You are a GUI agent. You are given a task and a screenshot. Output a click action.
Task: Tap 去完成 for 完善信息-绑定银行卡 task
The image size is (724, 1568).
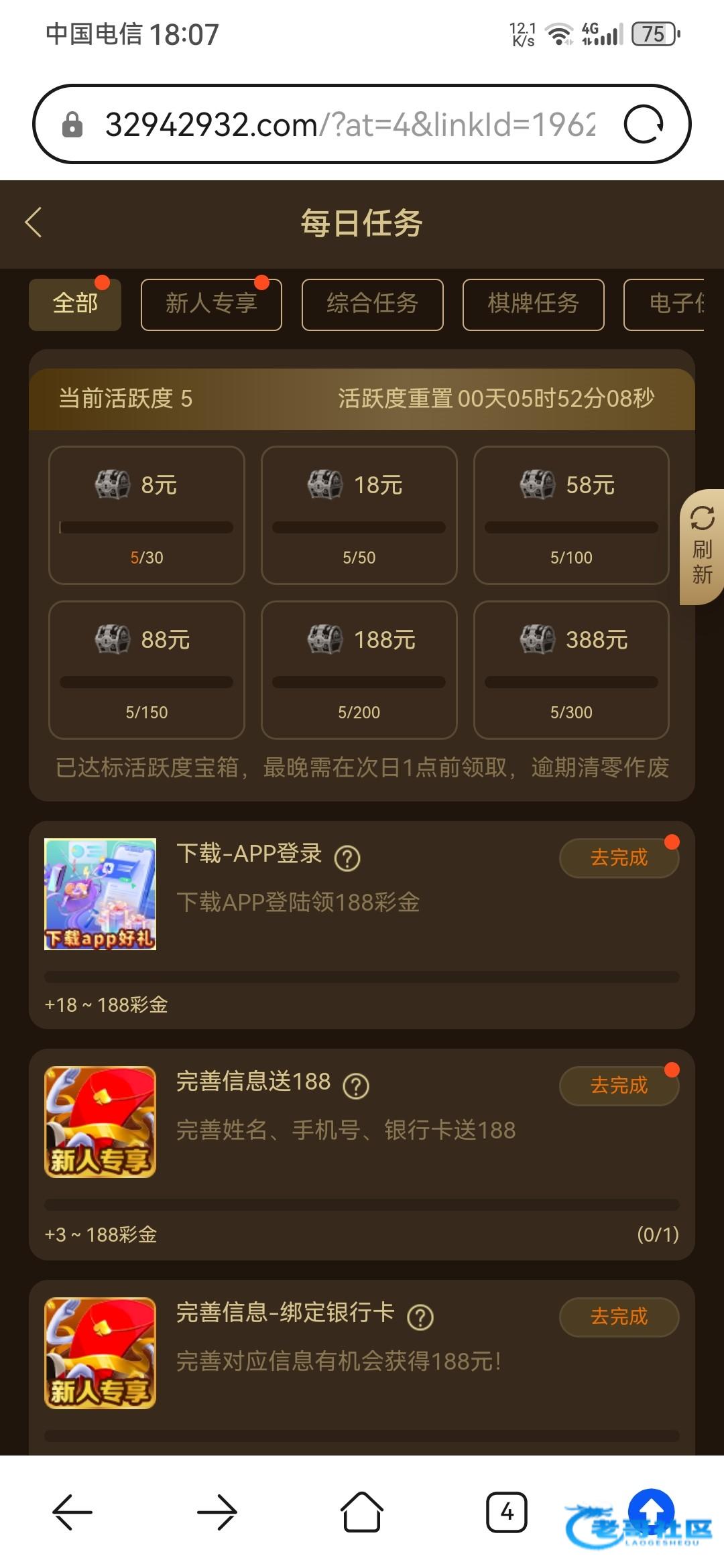(619, 1317)
